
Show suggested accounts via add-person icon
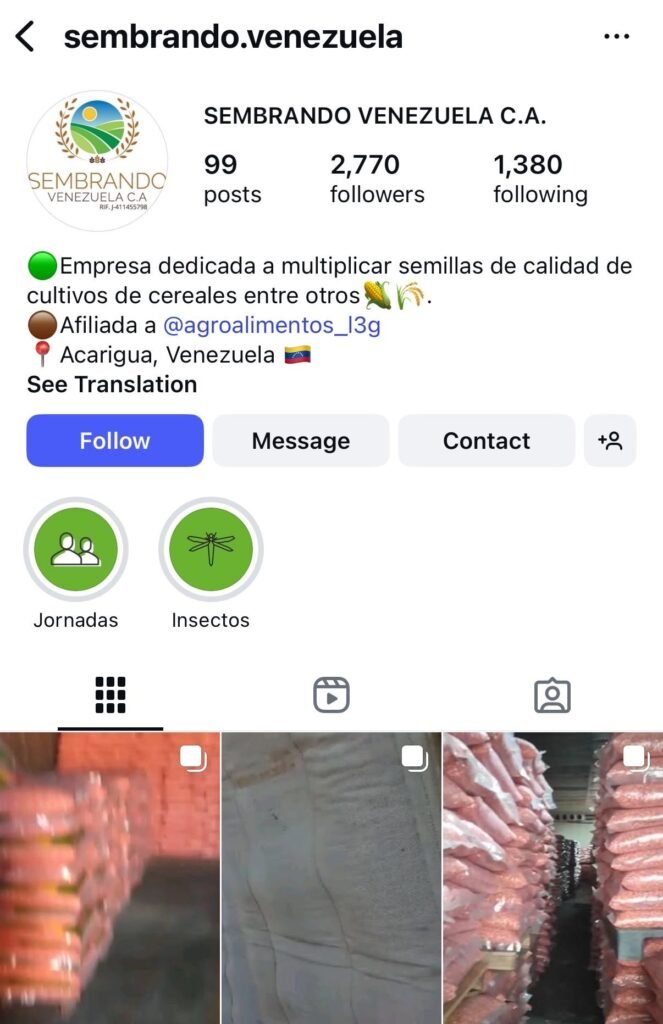(610, 441)
